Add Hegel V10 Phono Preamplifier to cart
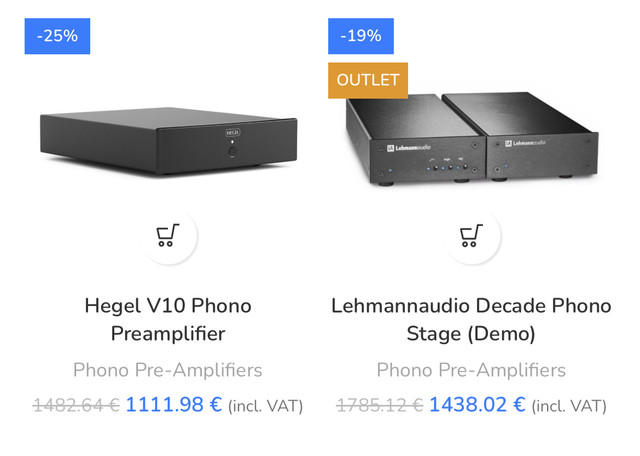Screen dimensions: 640x456 coord(168,236)
